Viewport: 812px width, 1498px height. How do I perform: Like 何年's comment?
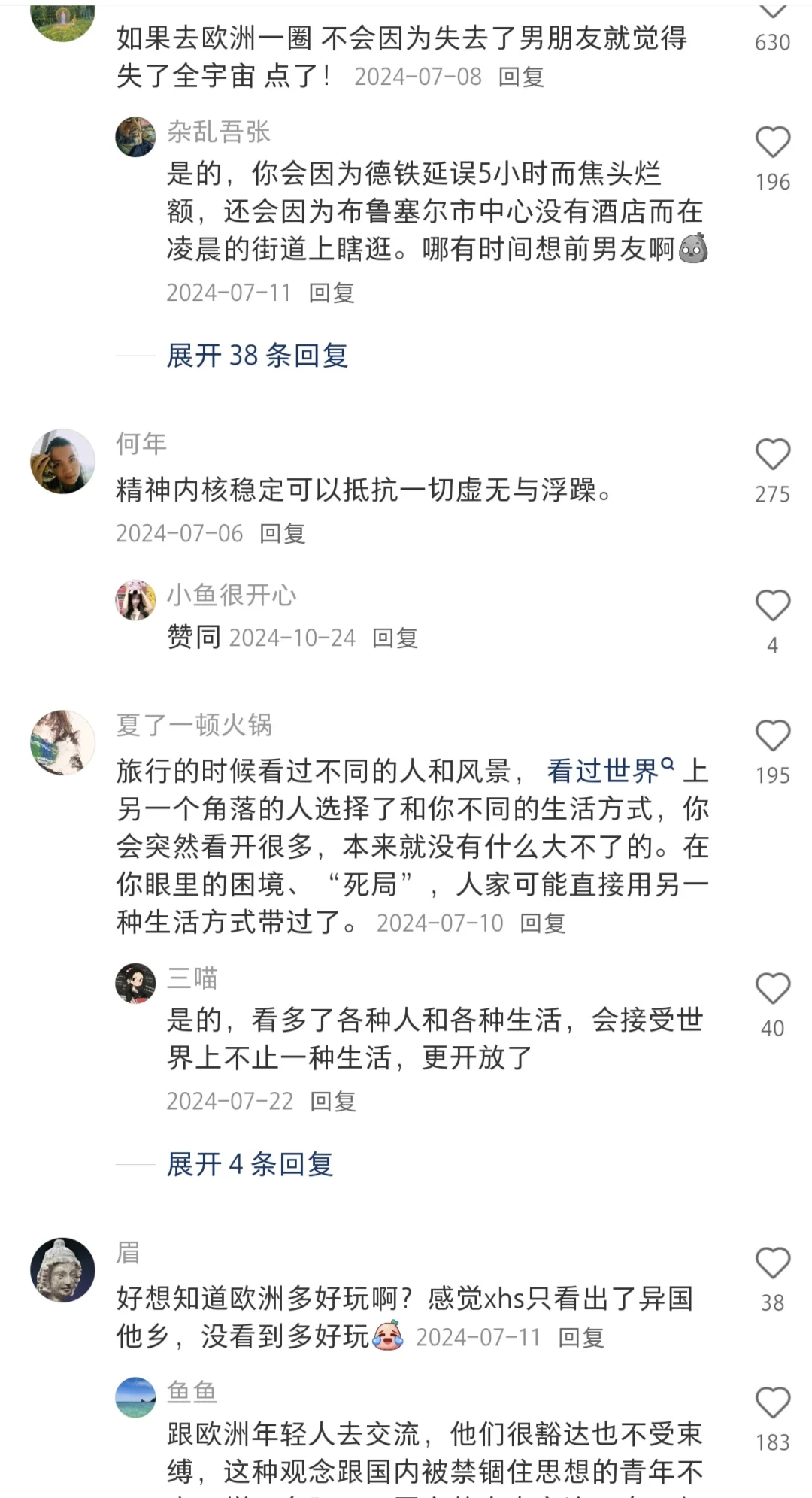pos(772,456)
